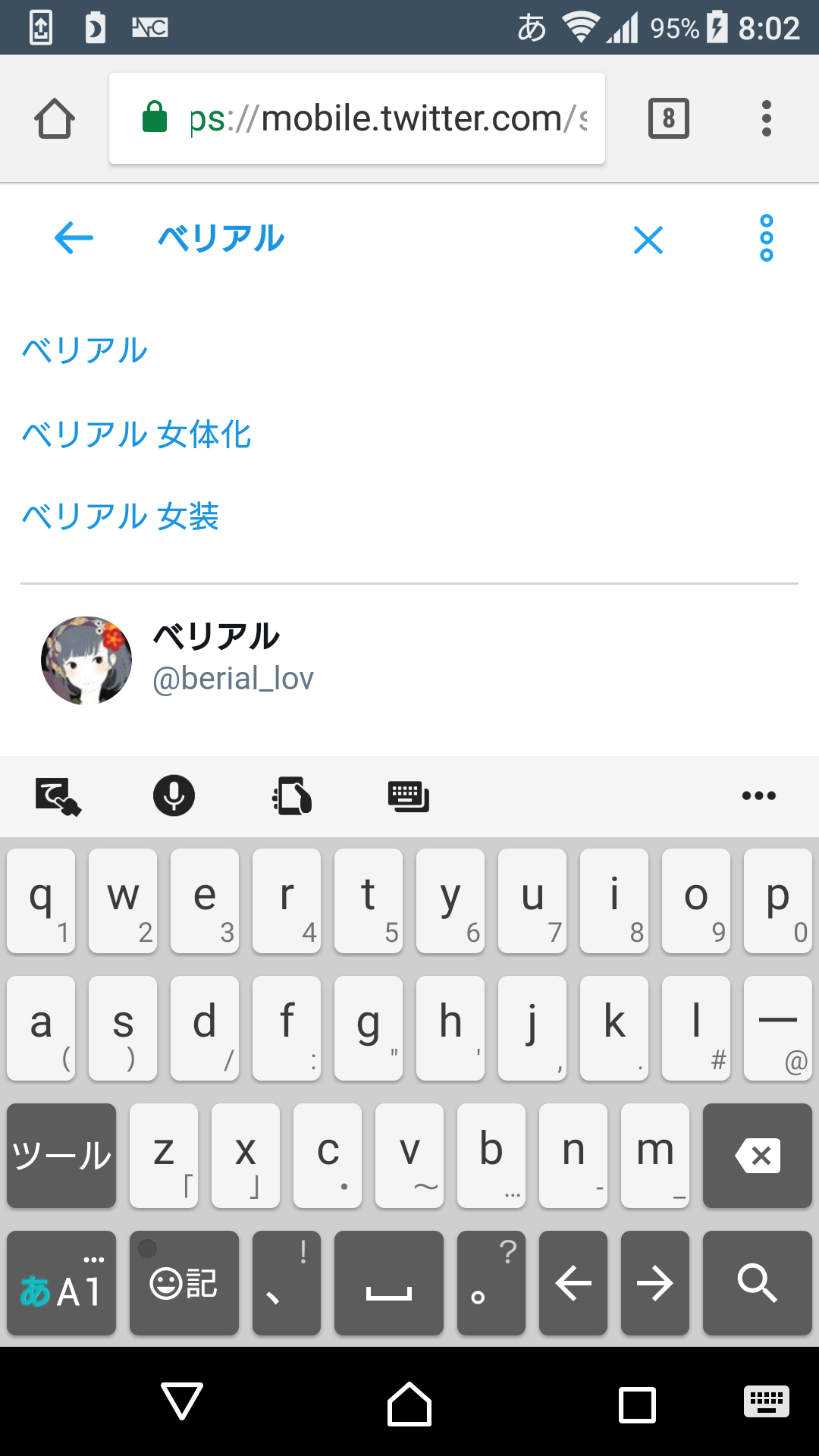Open the blue Twitter overflow menu

(x=766, y=238)
